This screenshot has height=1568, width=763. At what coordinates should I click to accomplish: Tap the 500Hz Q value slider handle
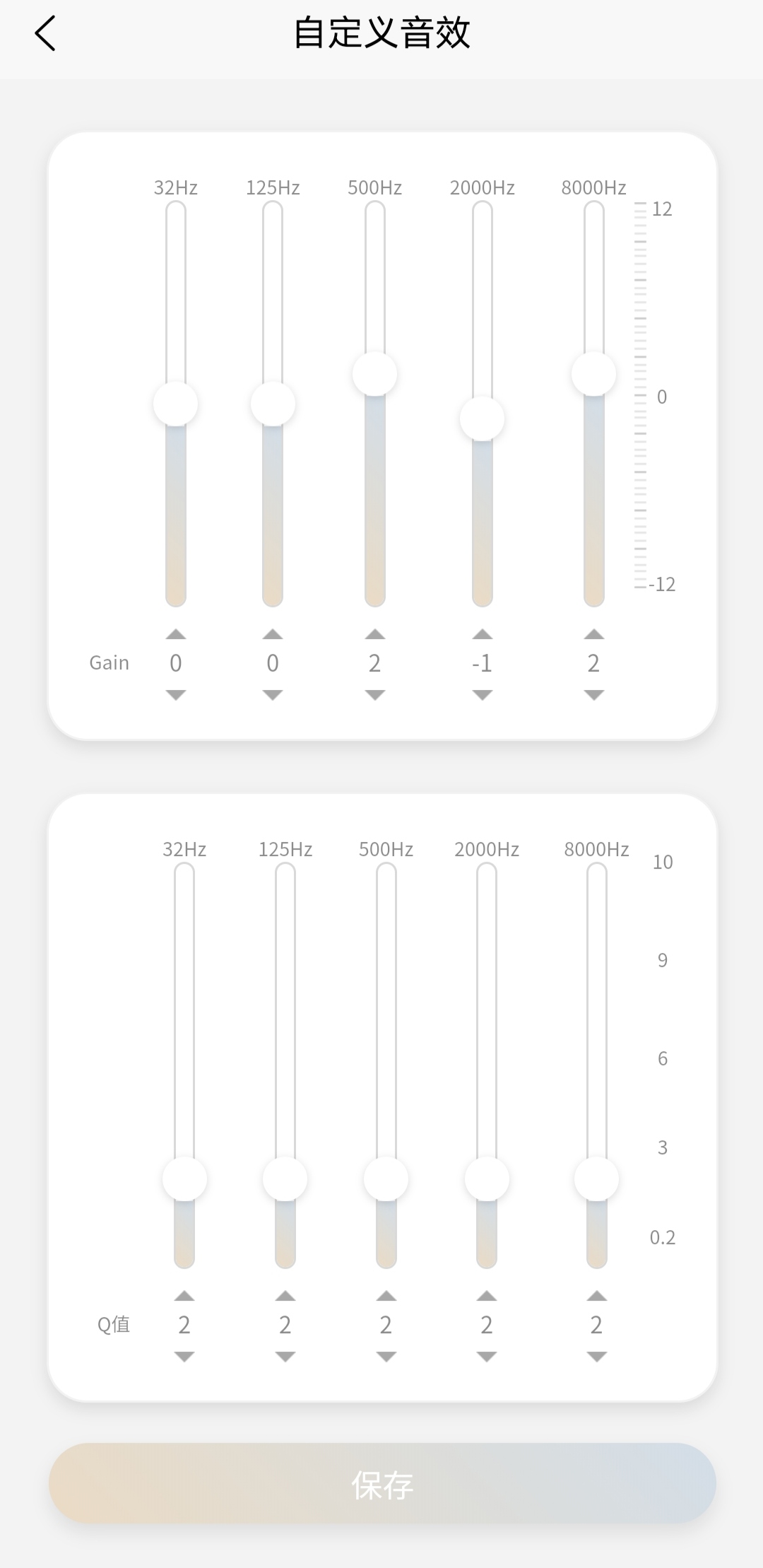(x=386, y=1178)
